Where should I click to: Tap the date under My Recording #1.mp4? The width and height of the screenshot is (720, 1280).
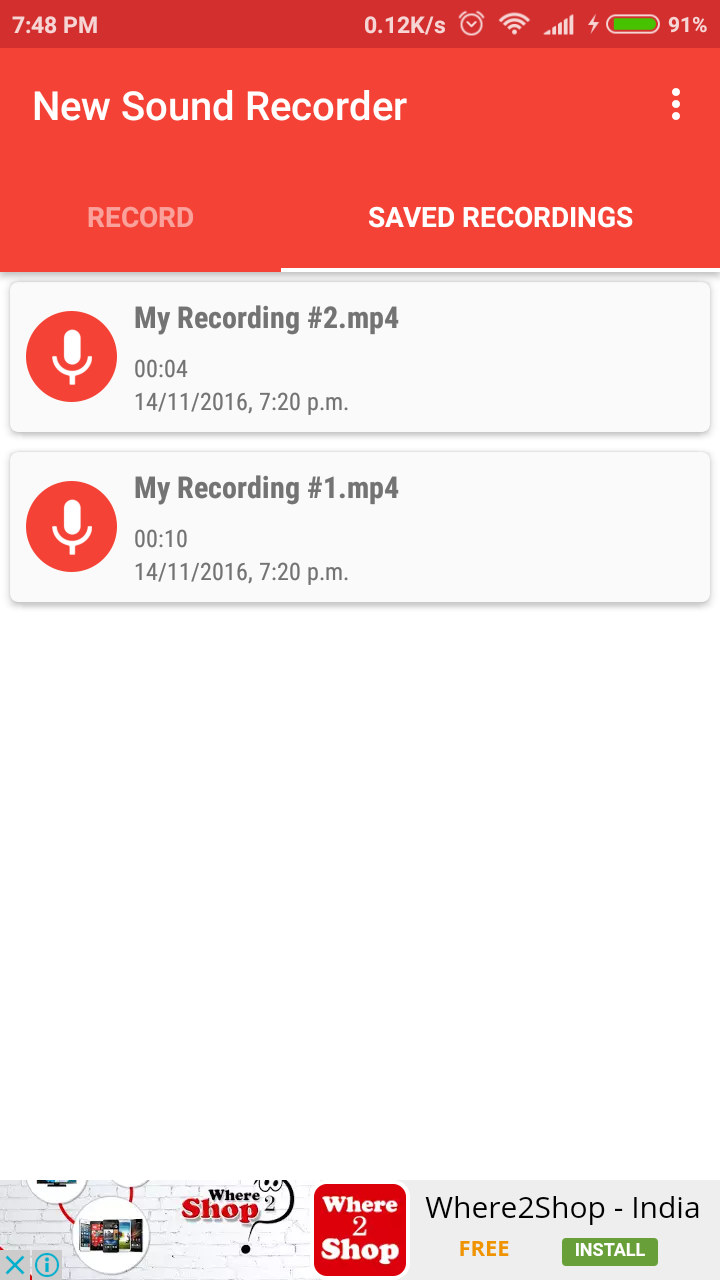click(242, 572)
